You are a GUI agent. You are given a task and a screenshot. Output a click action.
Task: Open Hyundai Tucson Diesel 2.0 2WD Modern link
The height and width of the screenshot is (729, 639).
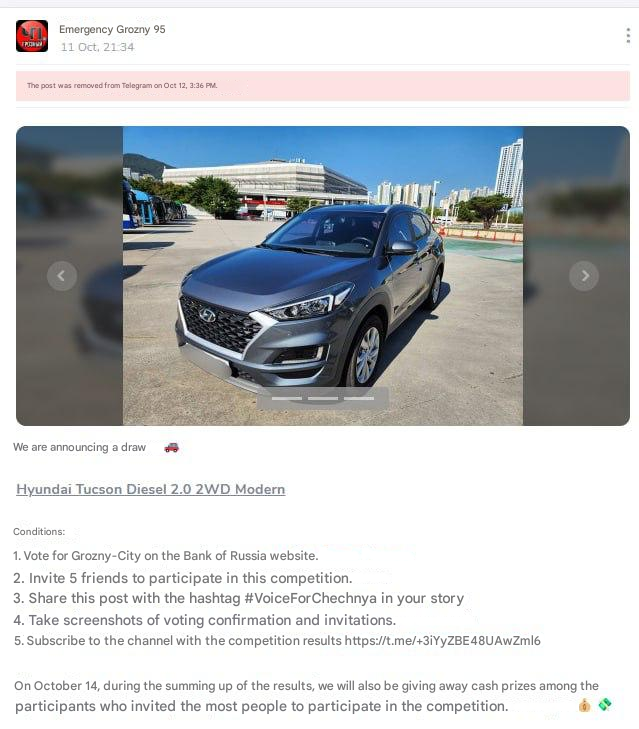click(151, 489)
